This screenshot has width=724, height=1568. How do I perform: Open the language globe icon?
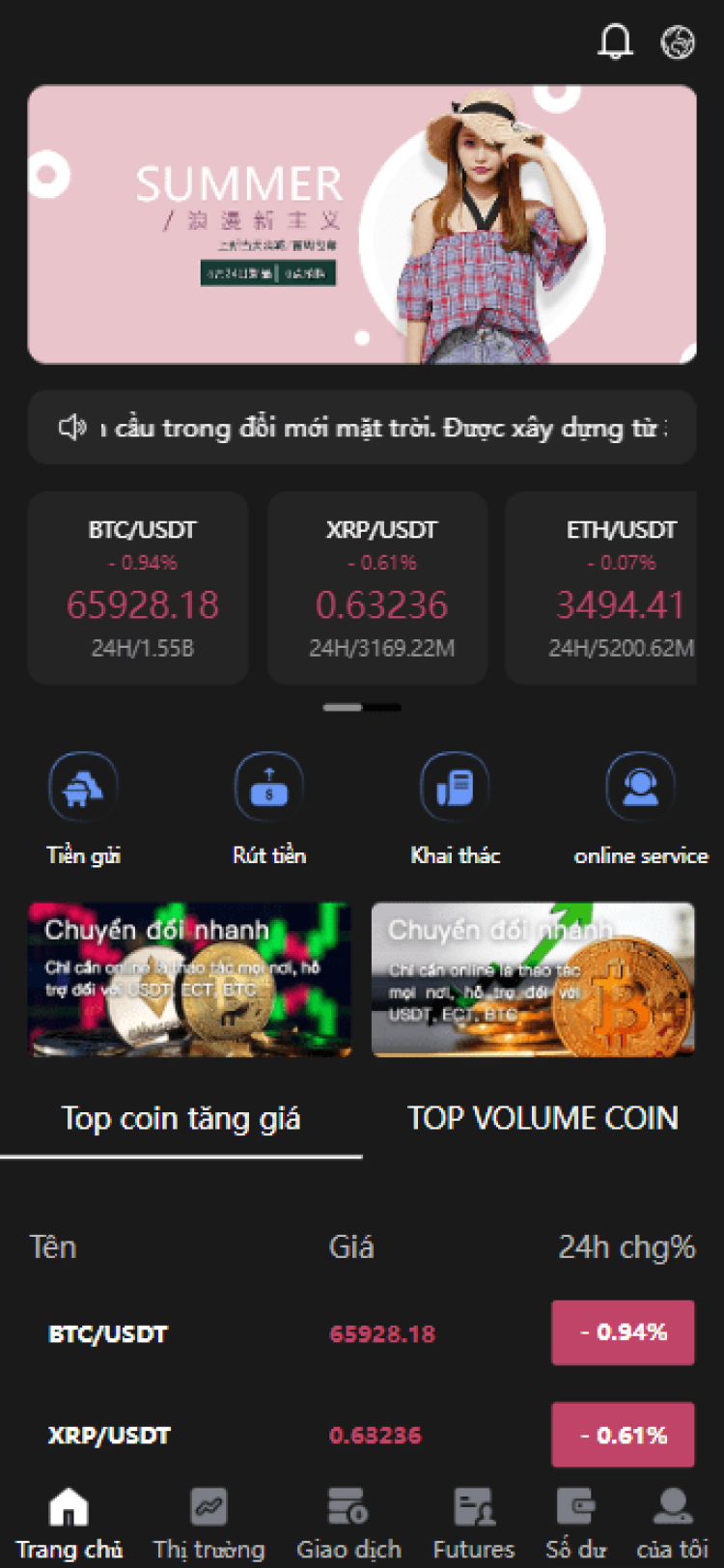click(678, 42)
